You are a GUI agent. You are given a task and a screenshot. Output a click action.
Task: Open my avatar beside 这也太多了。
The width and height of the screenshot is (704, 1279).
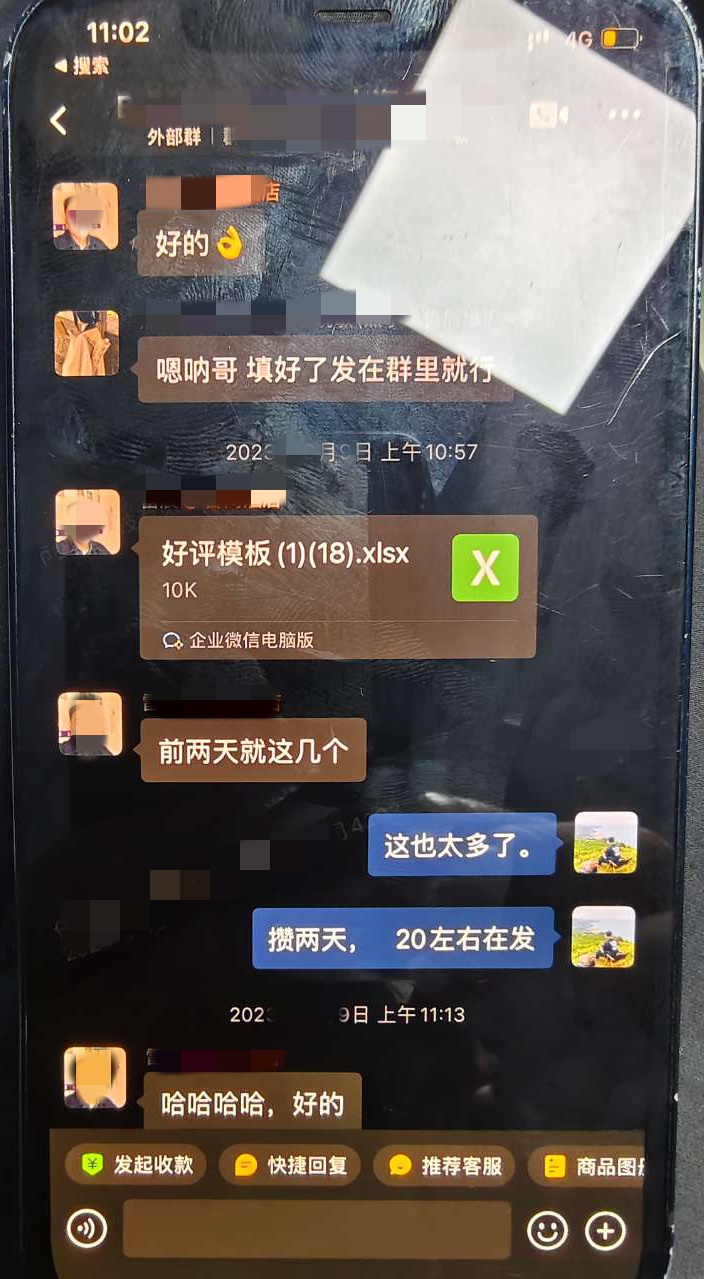[x=606, y=842]
